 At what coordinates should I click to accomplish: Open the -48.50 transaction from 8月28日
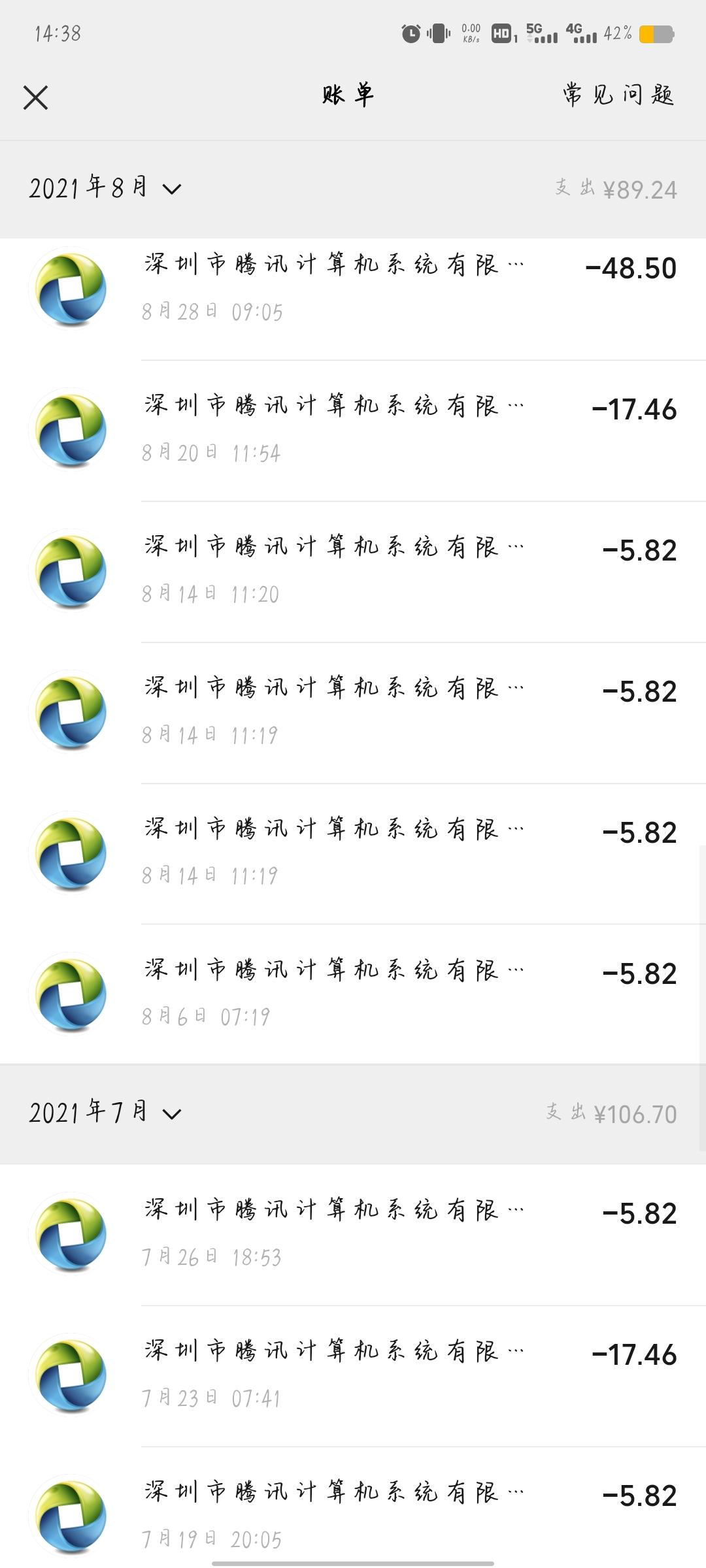click(x=353, y=289)
